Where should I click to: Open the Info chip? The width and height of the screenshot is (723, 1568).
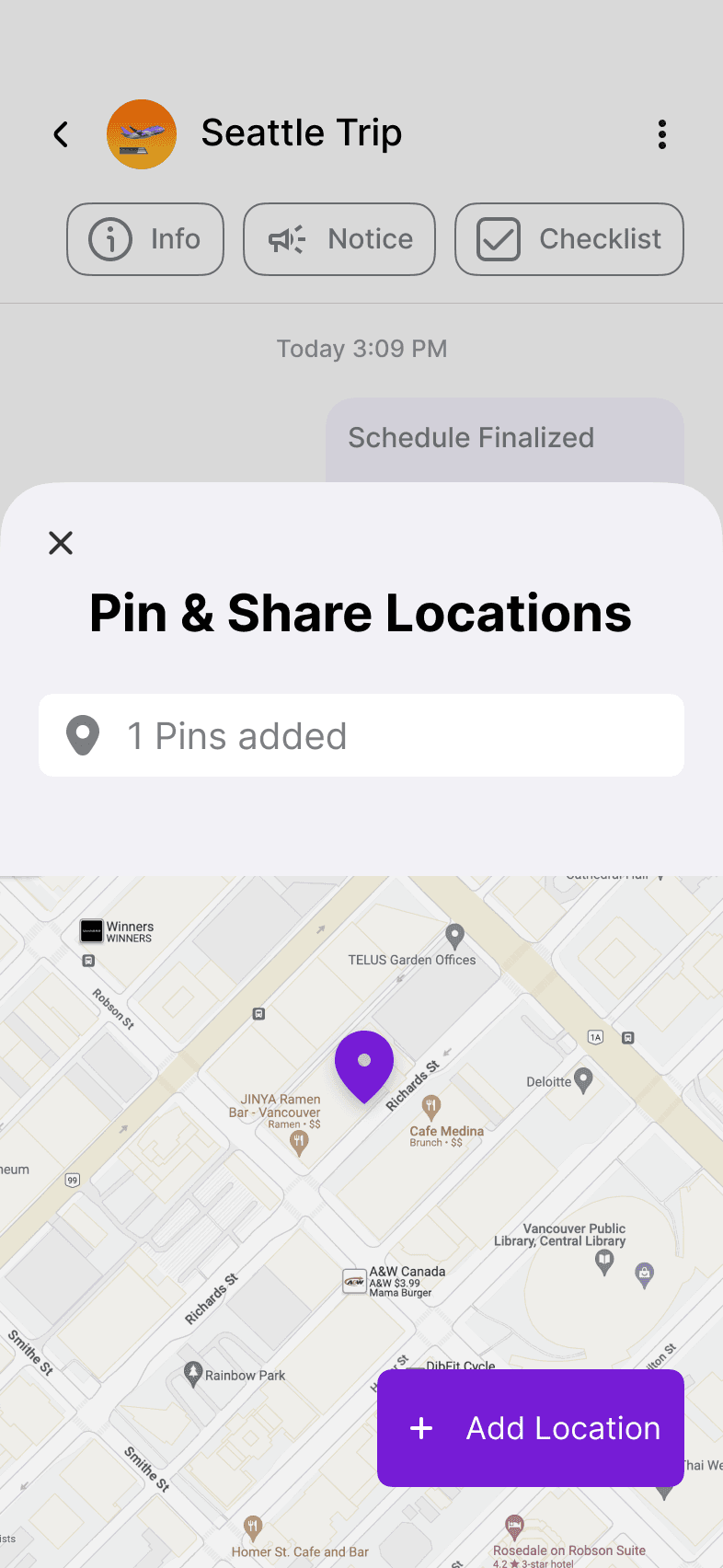click(145, 239)
